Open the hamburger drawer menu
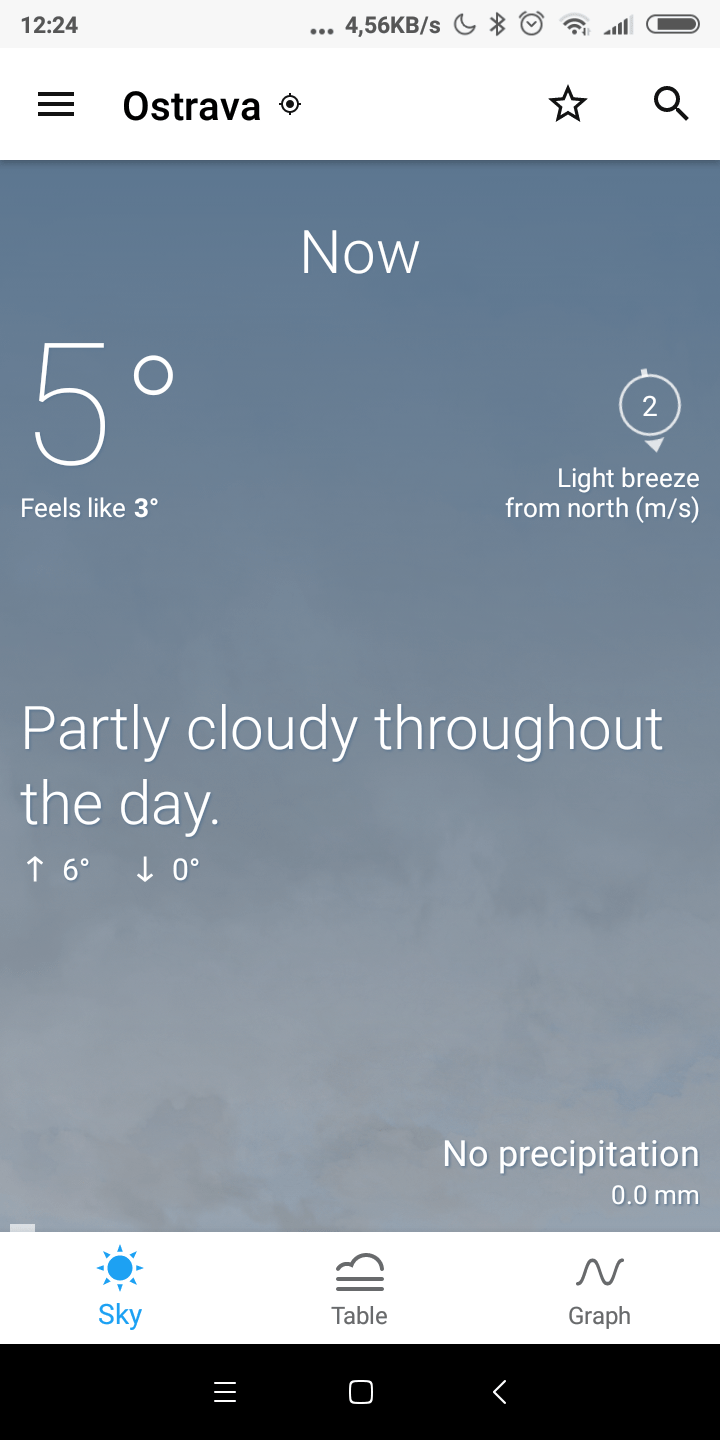The width and height of the screenshot is (720, 1440). tap(56, 104)
